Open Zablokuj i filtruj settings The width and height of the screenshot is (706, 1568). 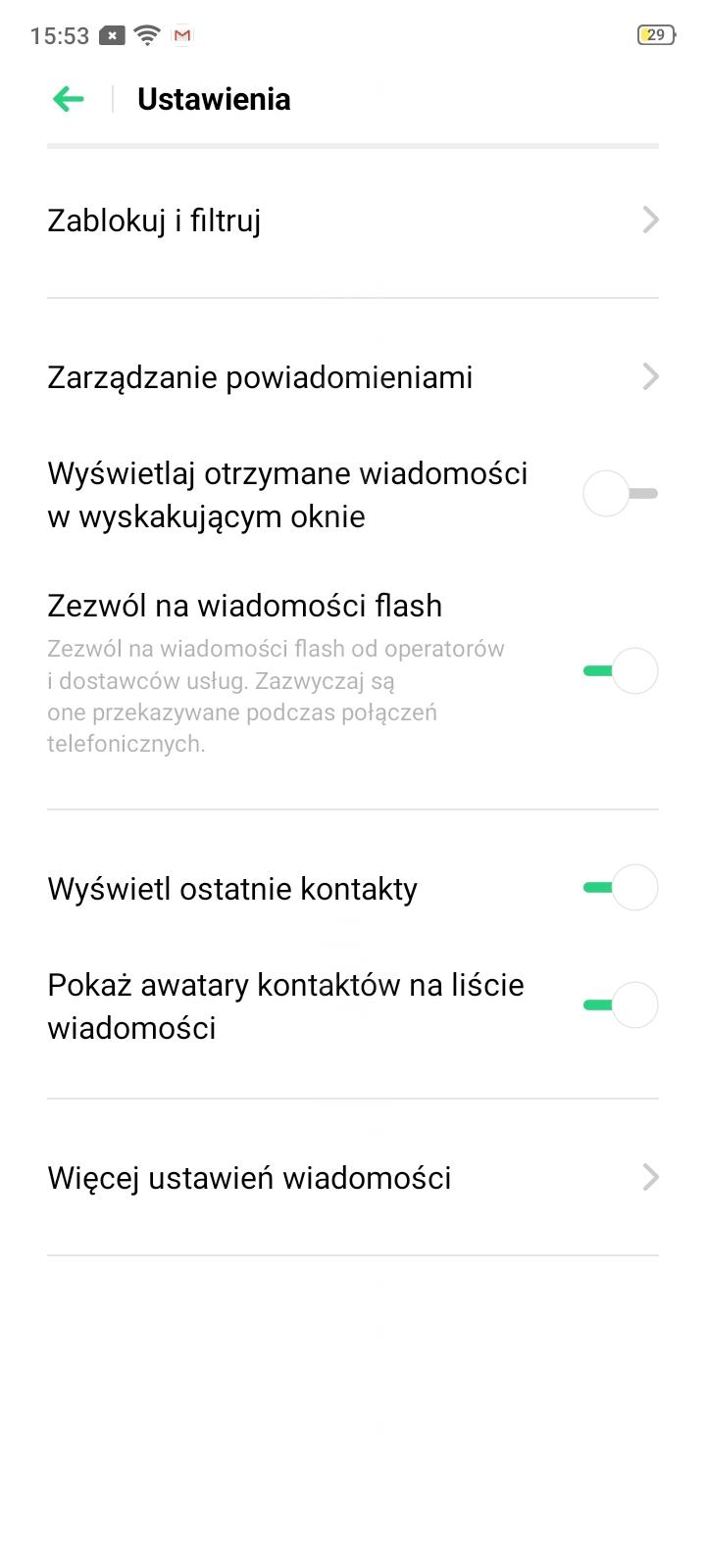click(353, 220)
